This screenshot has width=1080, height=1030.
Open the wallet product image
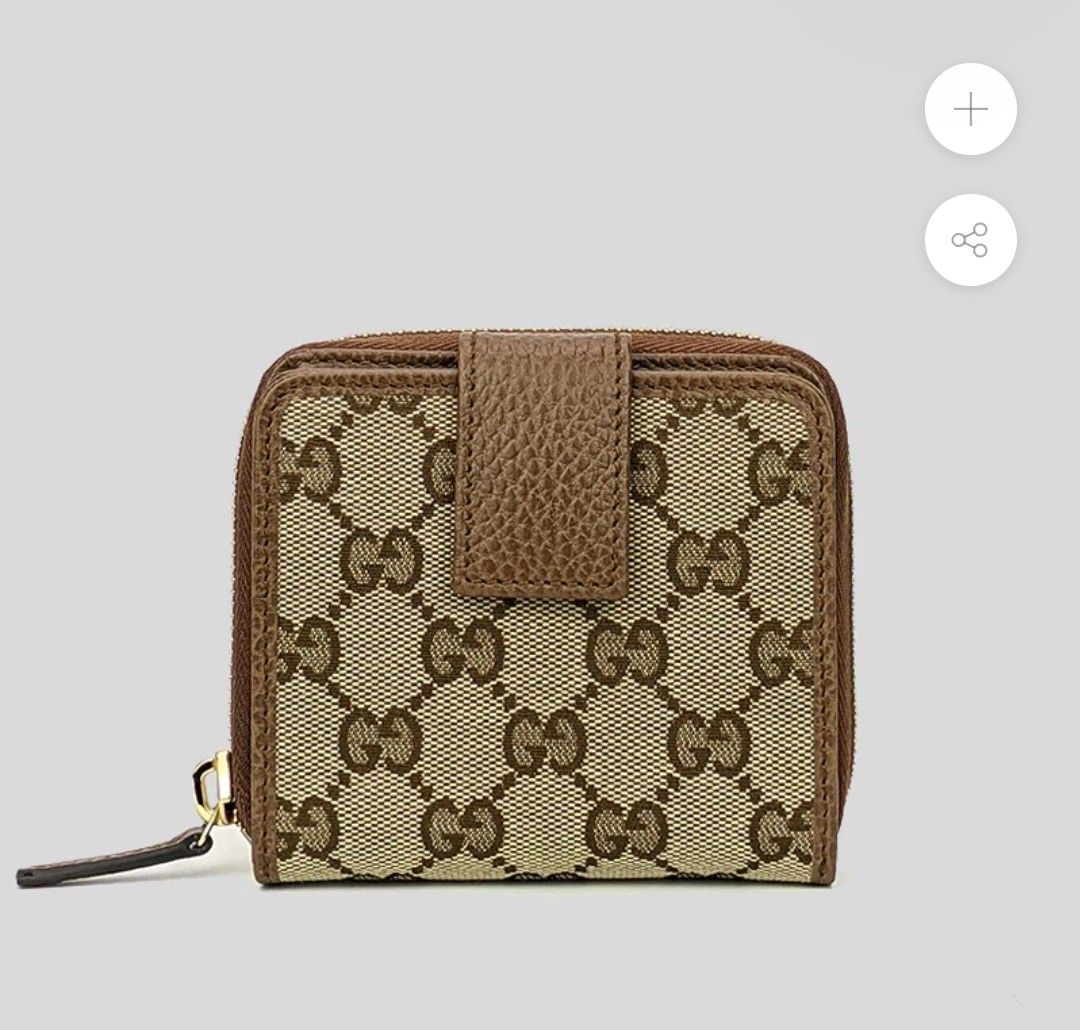(x=540, y=610)
